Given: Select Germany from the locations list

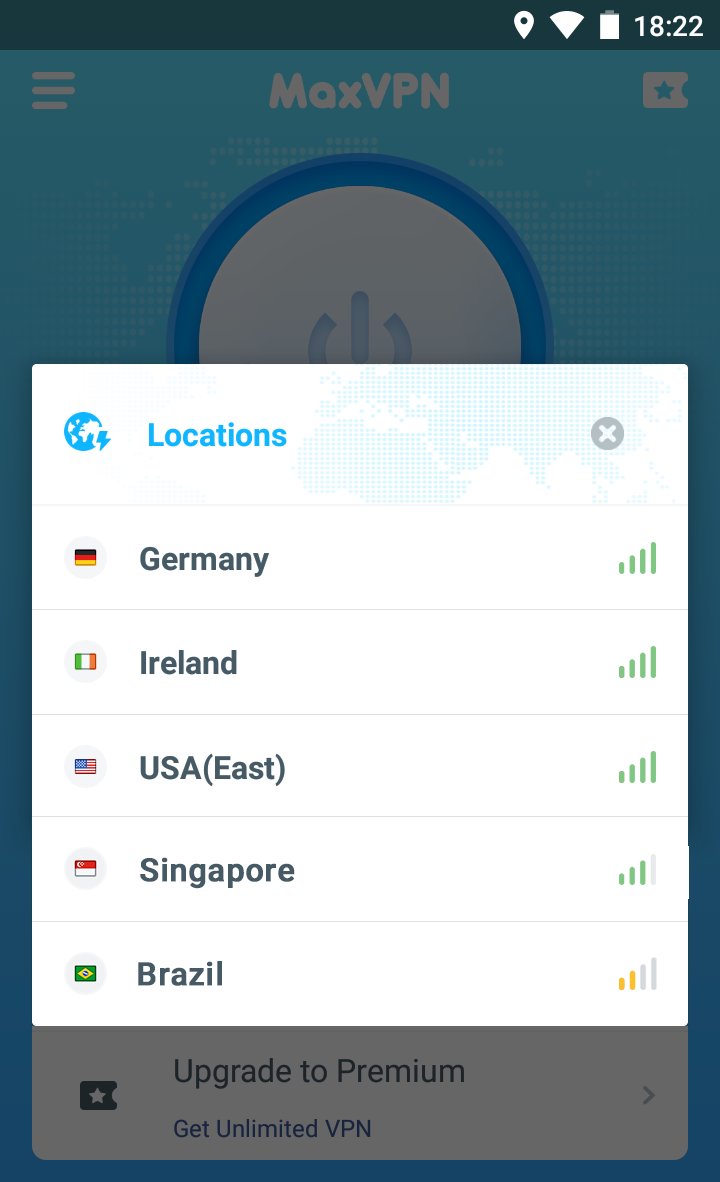Looking at the screenshot, I should coord(203,558).
